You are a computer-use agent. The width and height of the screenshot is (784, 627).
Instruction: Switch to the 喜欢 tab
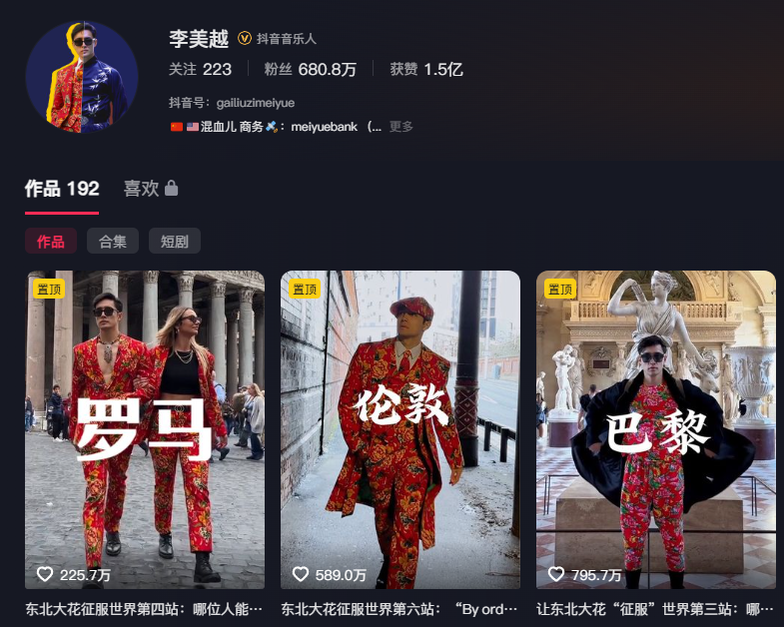[150, 189]
